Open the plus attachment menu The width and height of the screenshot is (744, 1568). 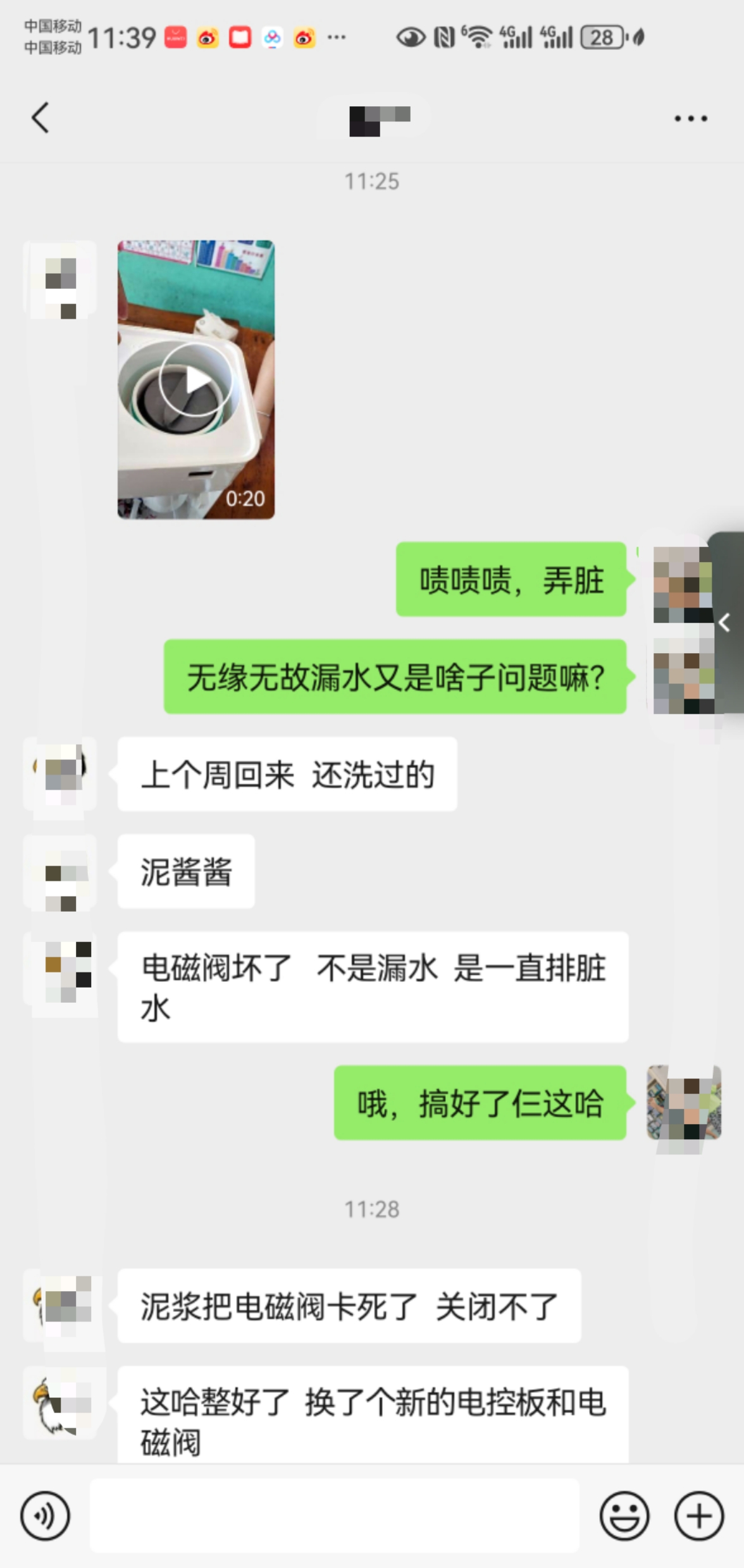click(698, 1516)
